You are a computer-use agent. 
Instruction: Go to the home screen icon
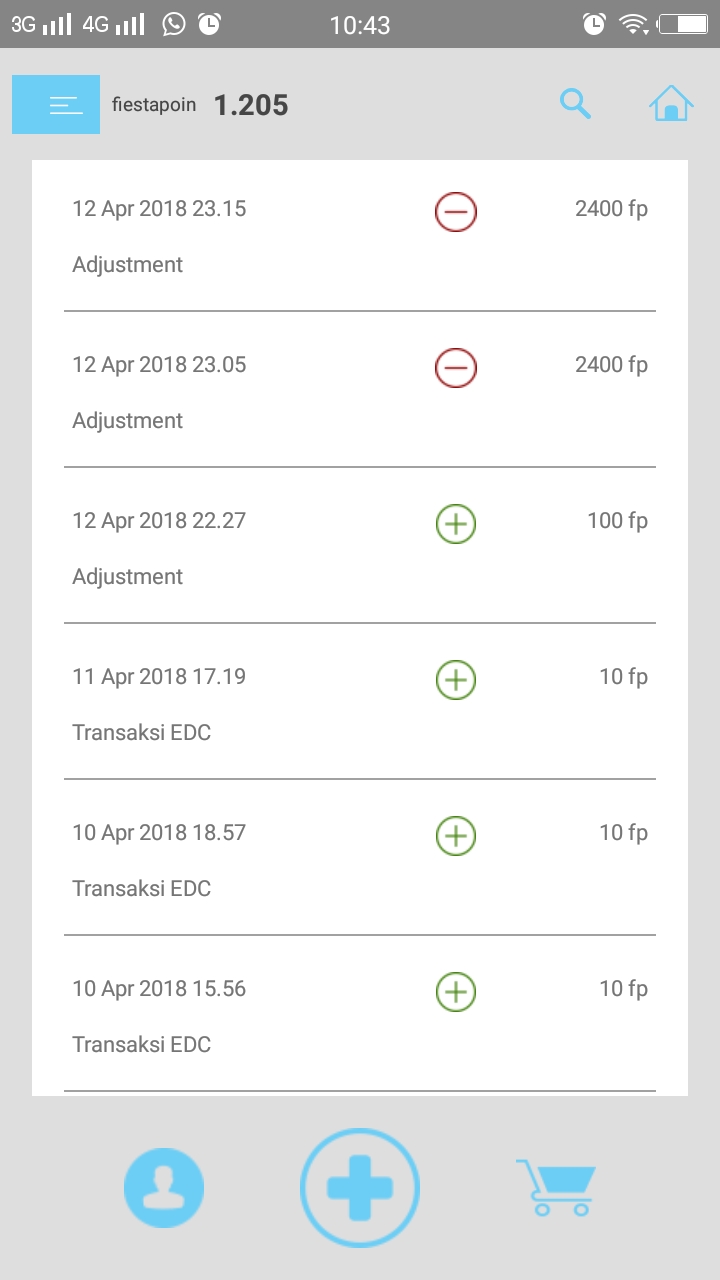coord(671,103)
